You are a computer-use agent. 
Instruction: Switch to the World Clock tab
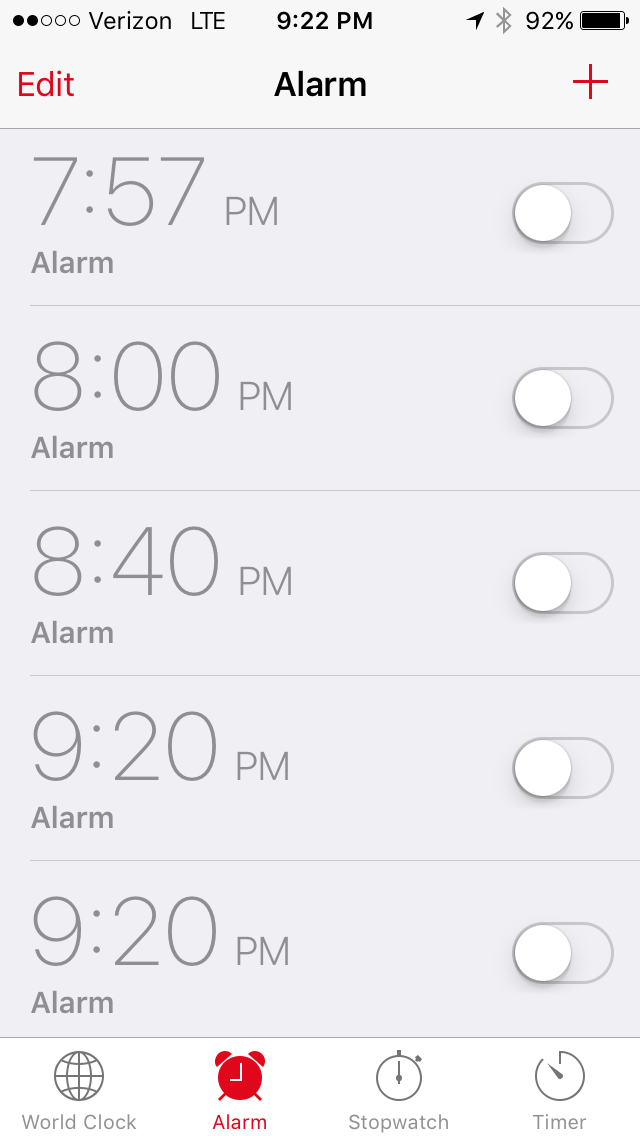click(79, 1090)
